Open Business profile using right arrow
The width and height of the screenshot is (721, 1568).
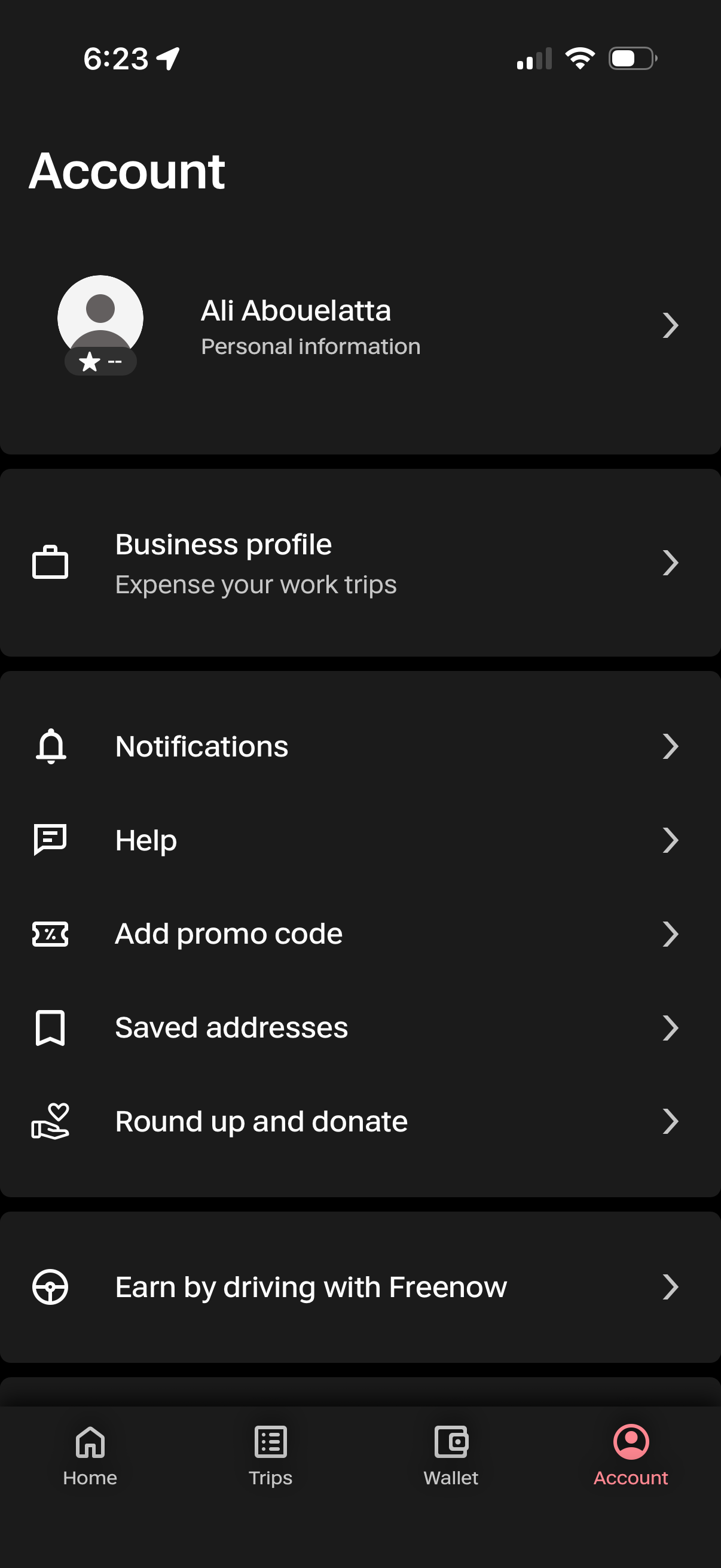[671, 563]
